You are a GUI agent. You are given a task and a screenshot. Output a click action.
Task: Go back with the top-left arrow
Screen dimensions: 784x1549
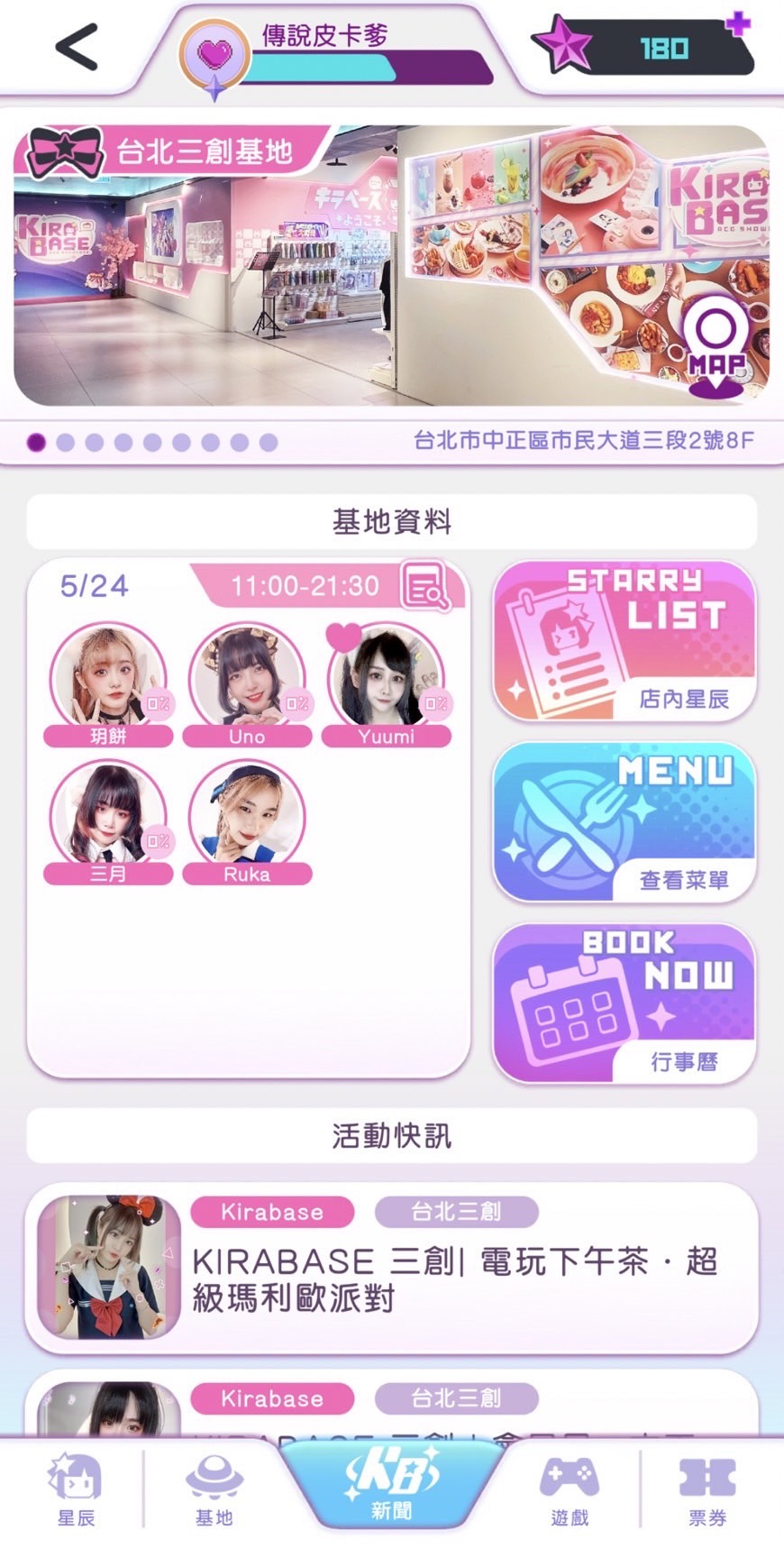(77, 47)
